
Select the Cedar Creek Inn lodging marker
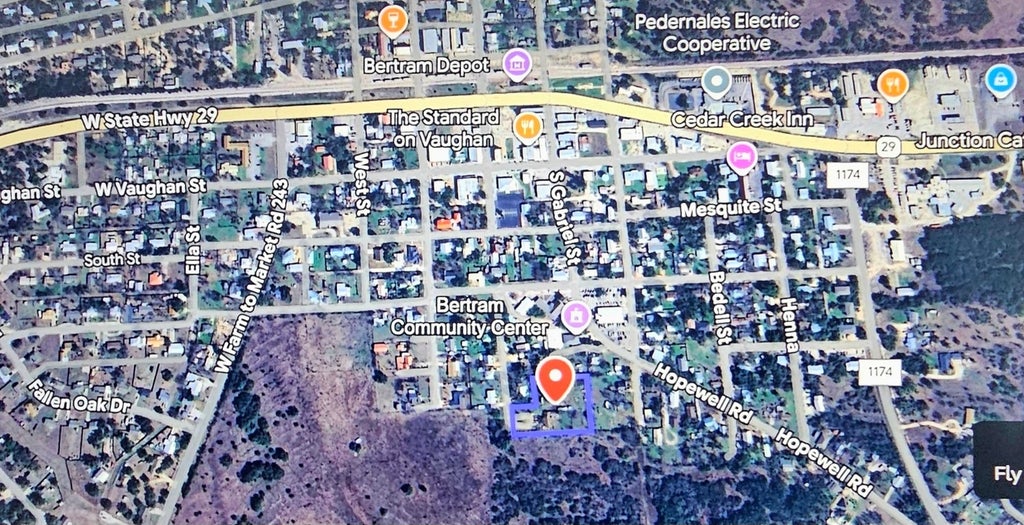[x=740, y=156]
